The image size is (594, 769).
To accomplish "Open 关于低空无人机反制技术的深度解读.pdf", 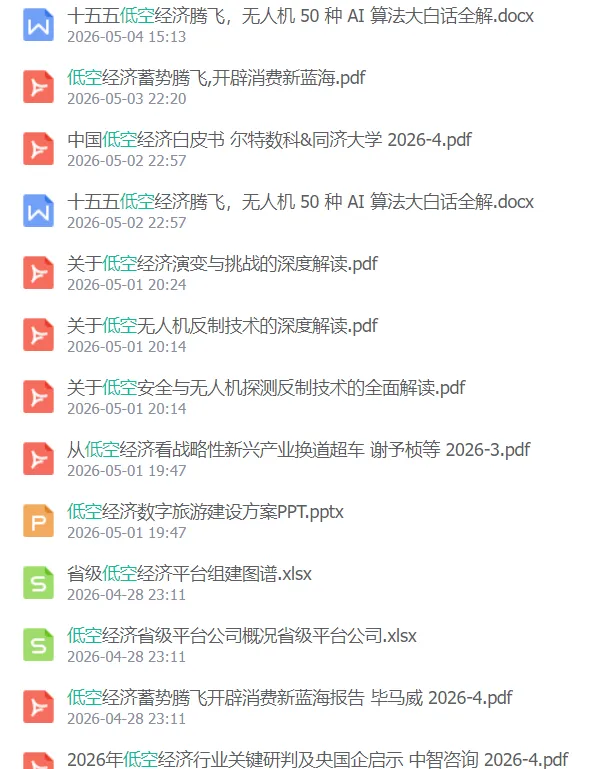I will [x=222, y=326].
